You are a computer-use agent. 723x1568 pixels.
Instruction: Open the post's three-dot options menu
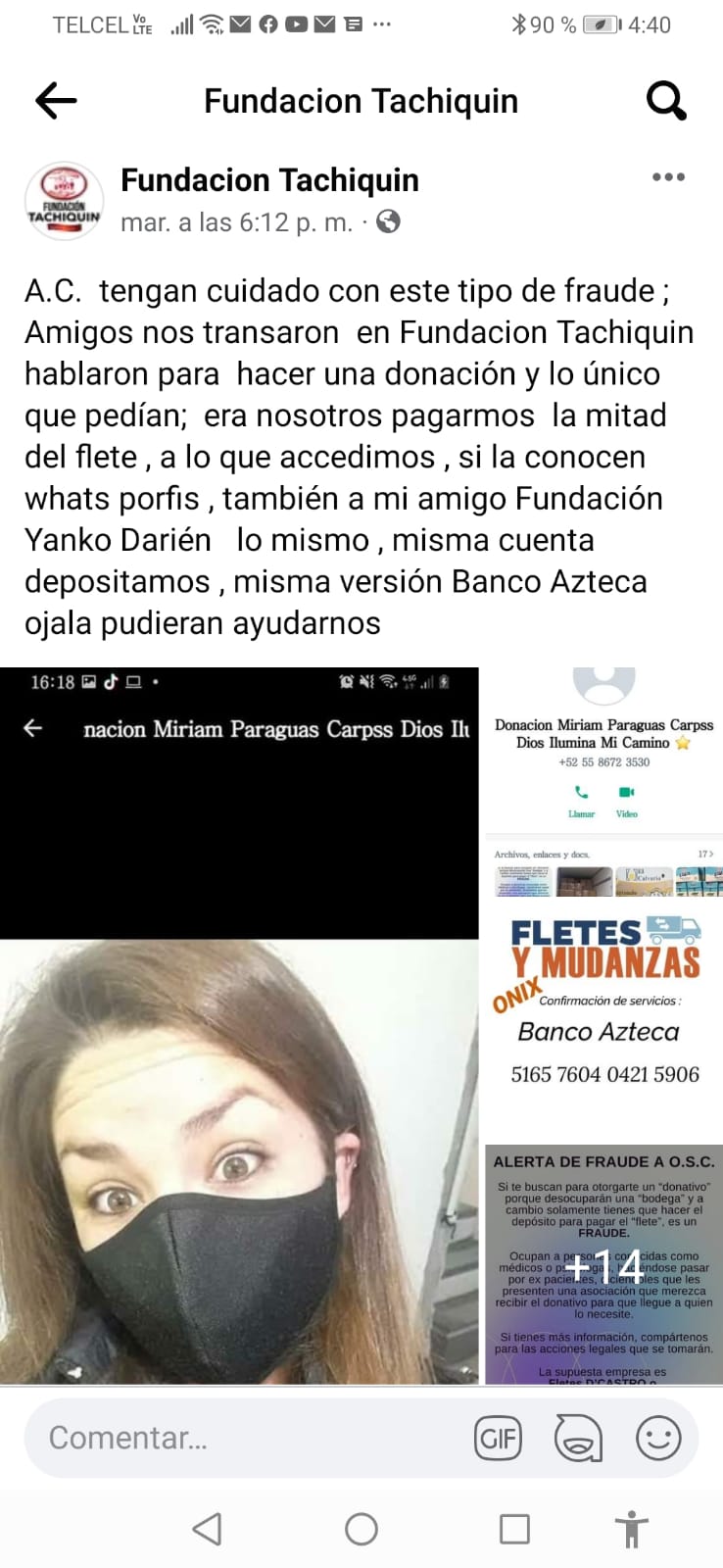(x=668, y=177)
